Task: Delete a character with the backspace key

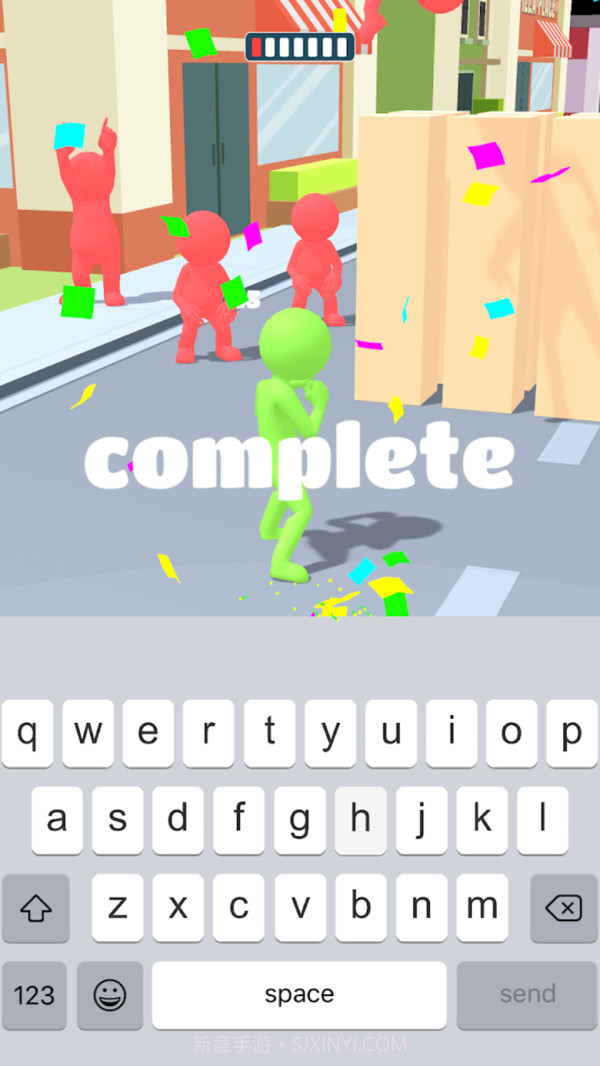Action: (x=563, y=908)
